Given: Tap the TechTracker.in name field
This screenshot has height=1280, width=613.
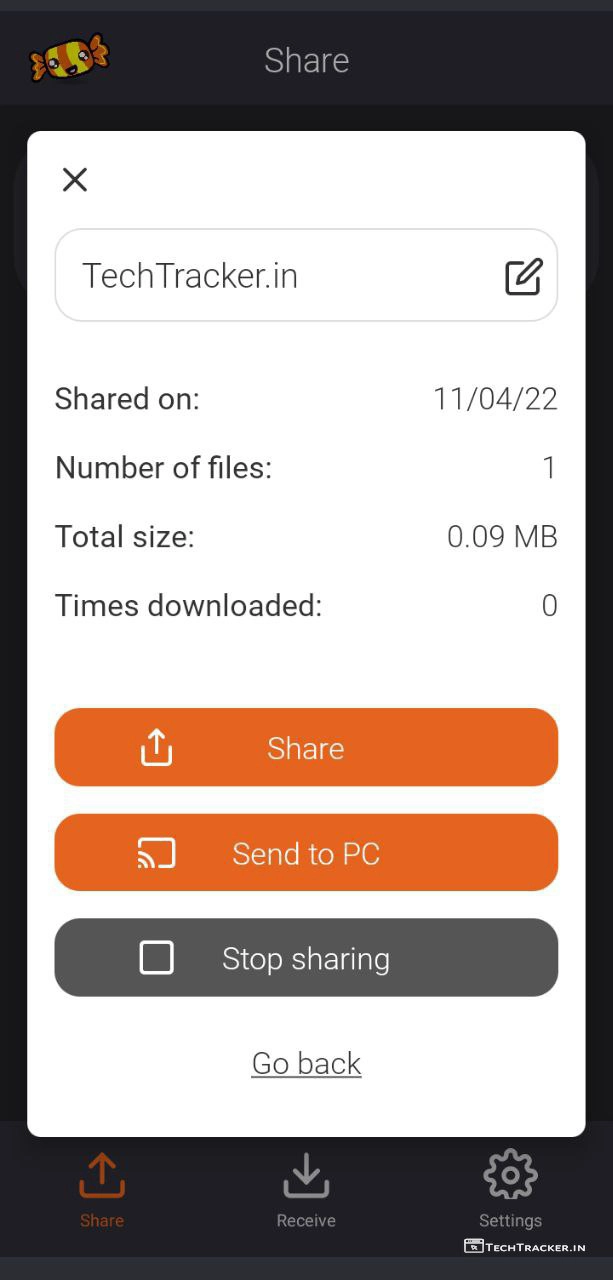Looking at the screenshot, I should pos(270,276).
